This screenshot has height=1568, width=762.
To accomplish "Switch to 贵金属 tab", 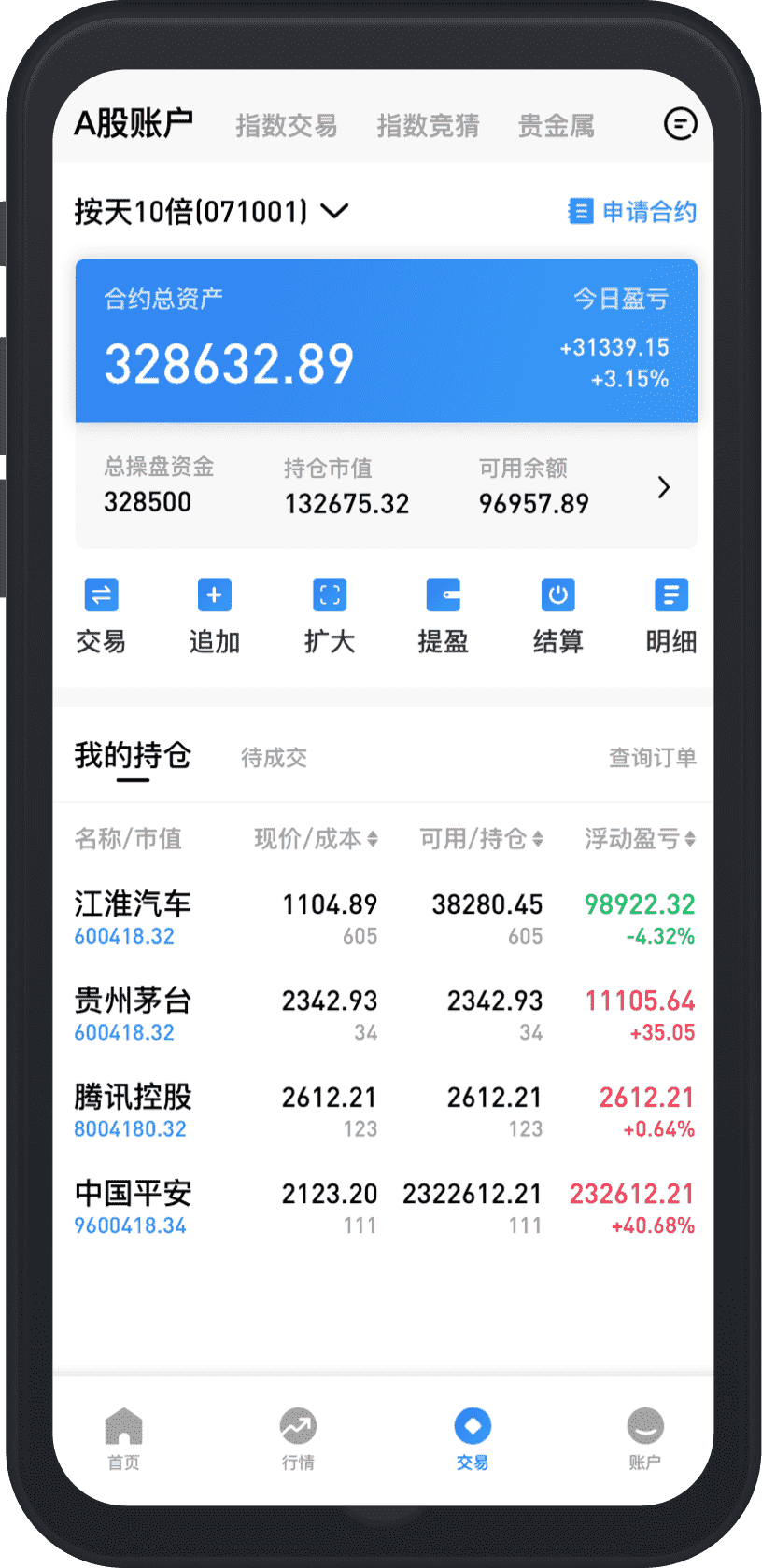I will (x=557, y=125).
